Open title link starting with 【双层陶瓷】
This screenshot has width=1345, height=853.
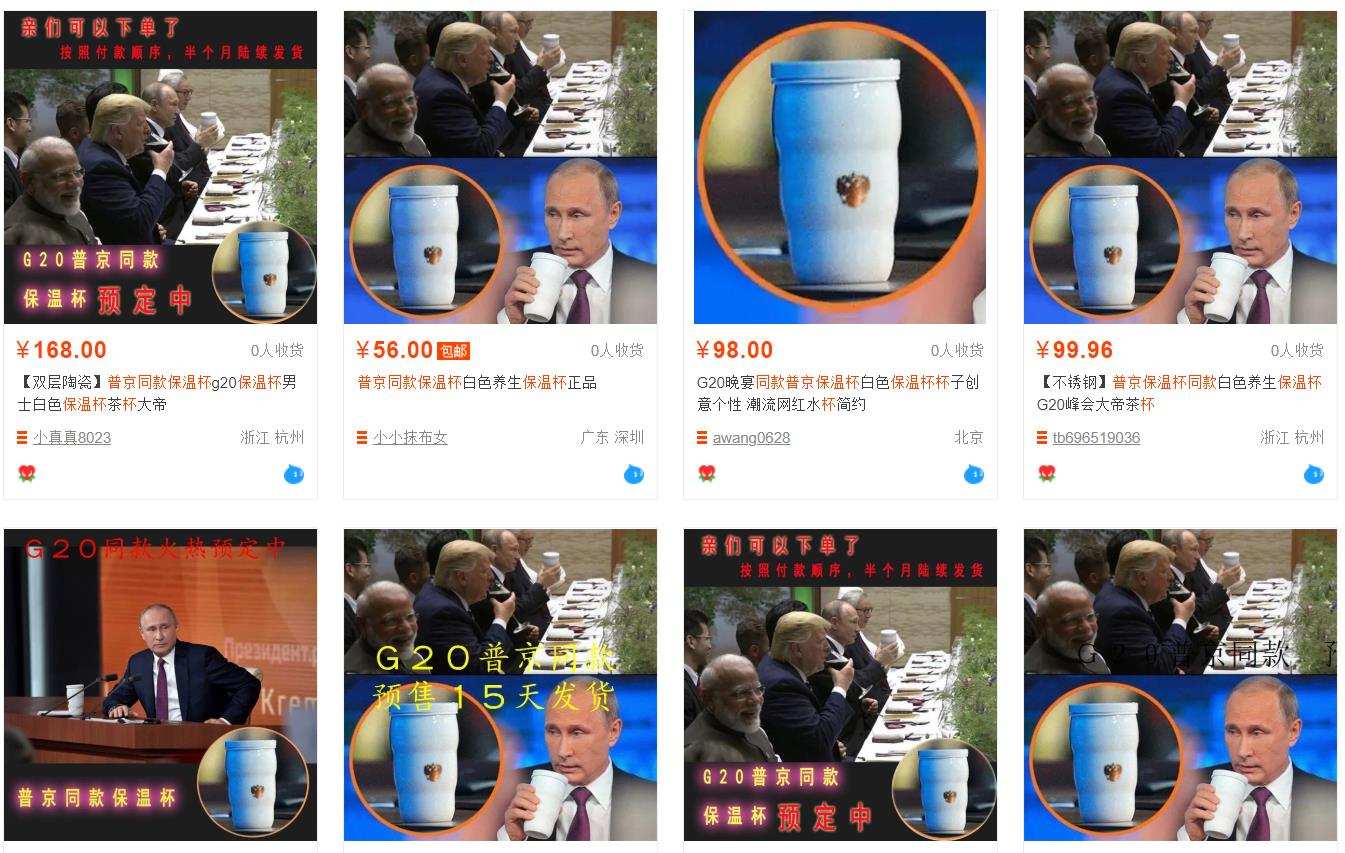156,393
